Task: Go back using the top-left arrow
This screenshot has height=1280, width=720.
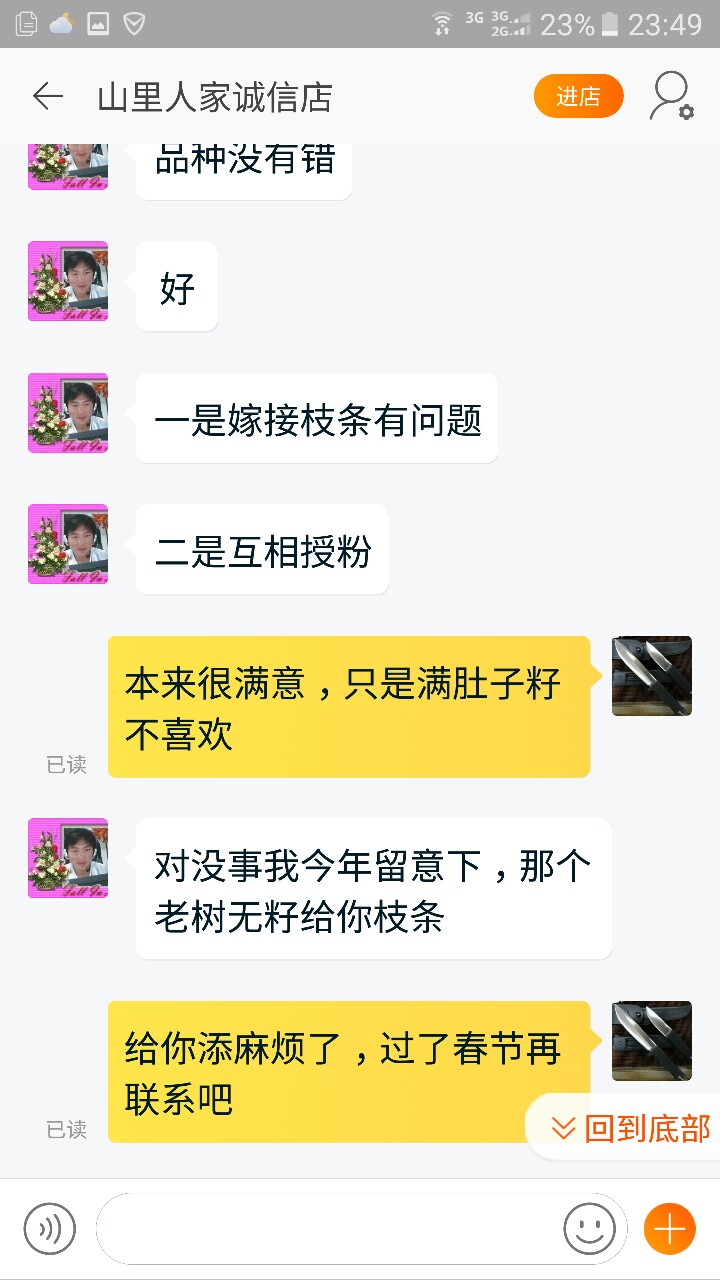Action: click(47, 97)
